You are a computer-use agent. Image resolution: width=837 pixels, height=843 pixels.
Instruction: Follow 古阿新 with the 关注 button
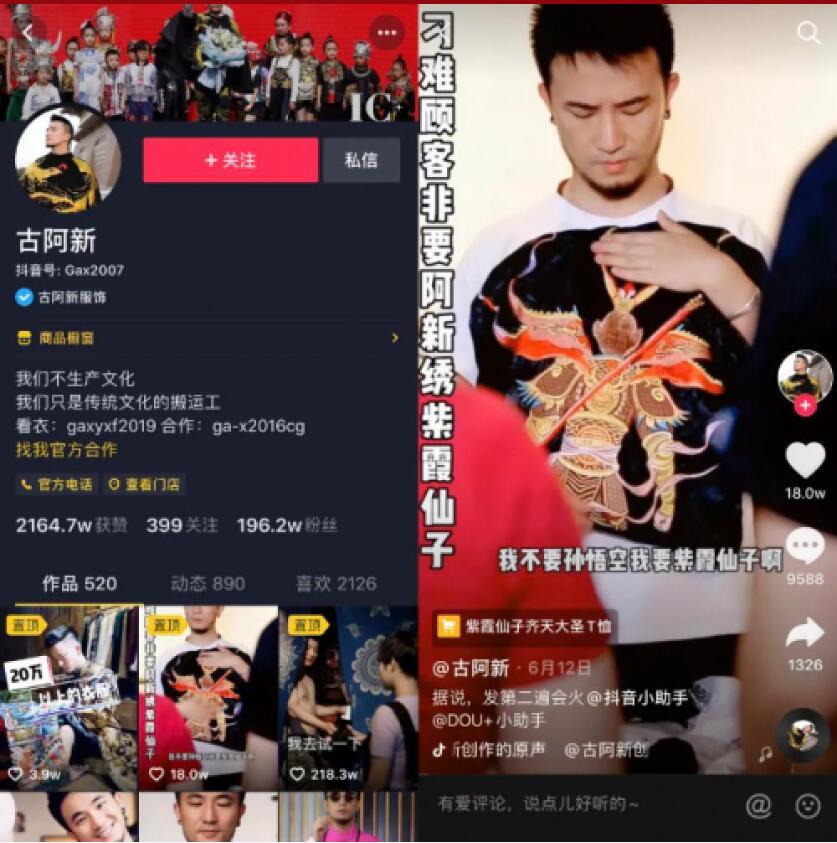tap(230, 160)
